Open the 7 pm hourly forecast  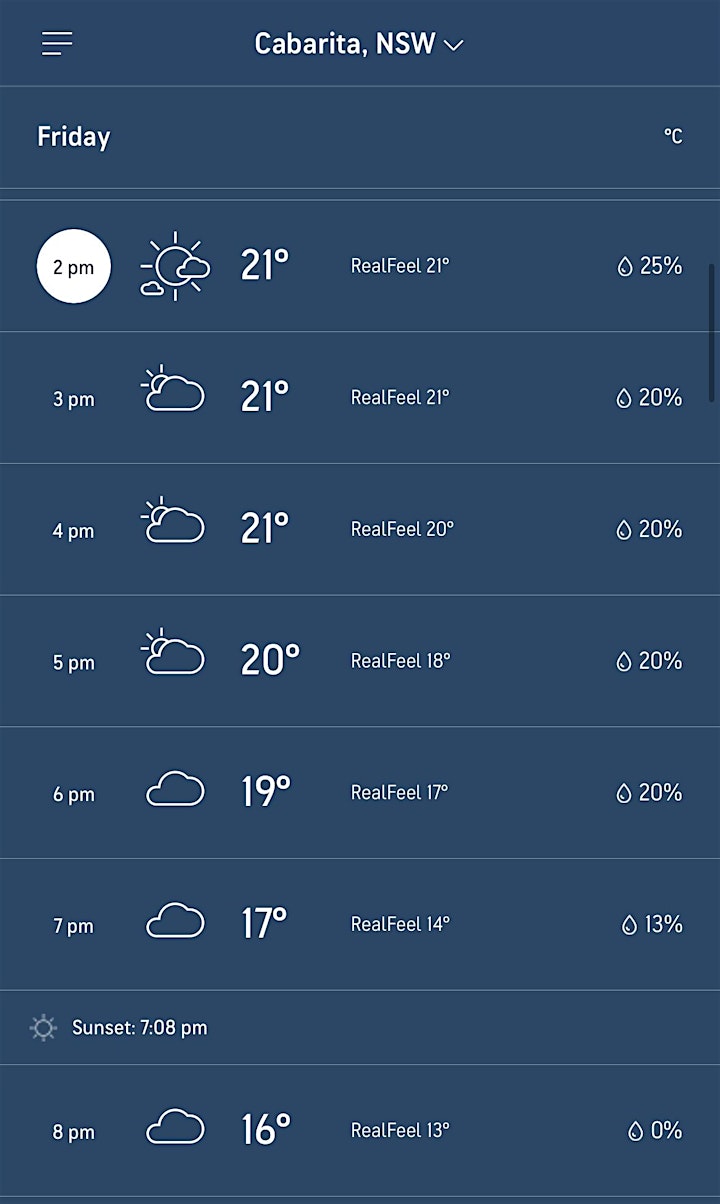click(x=360, y=925)
